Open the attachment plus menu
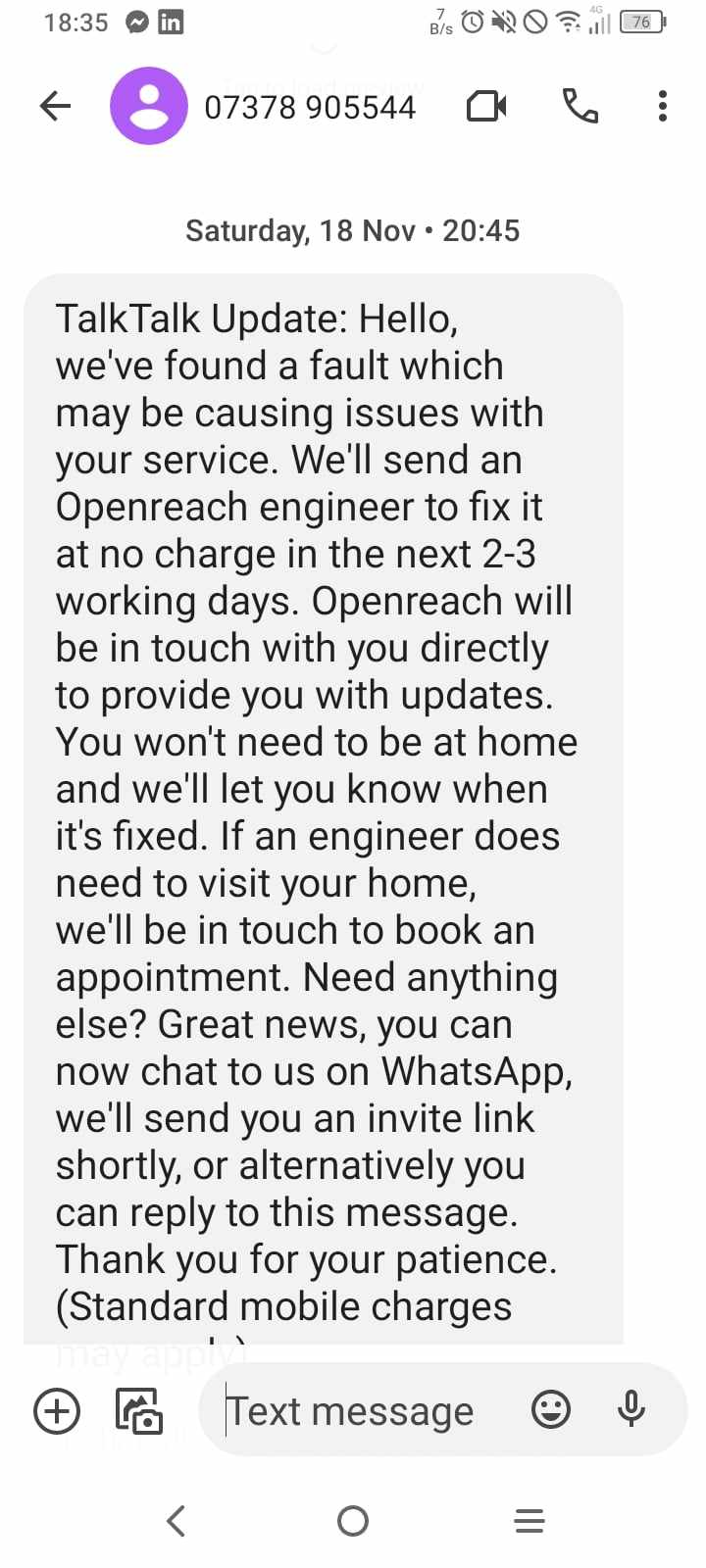Screen dimensions: 706x1568 pos(56,1410)
